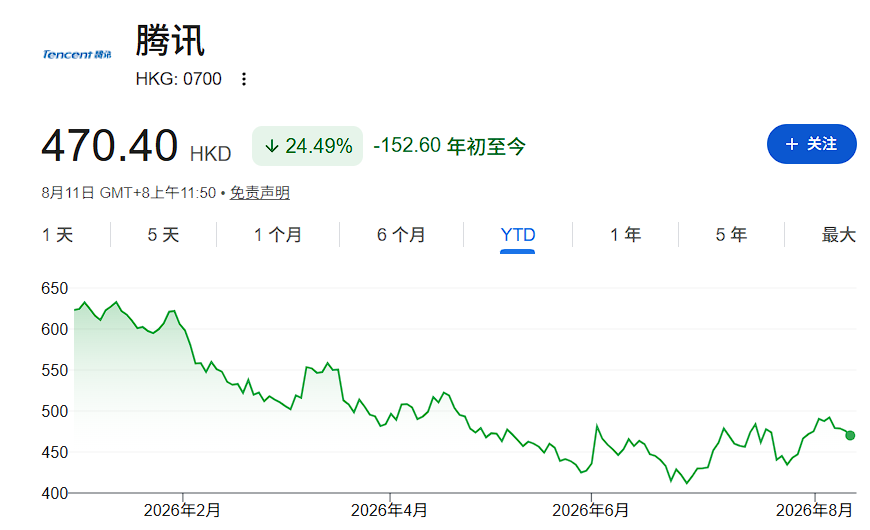Show the 1 个月 chart
This screenshot has width=870, height=530.
[x=278, y=235]
